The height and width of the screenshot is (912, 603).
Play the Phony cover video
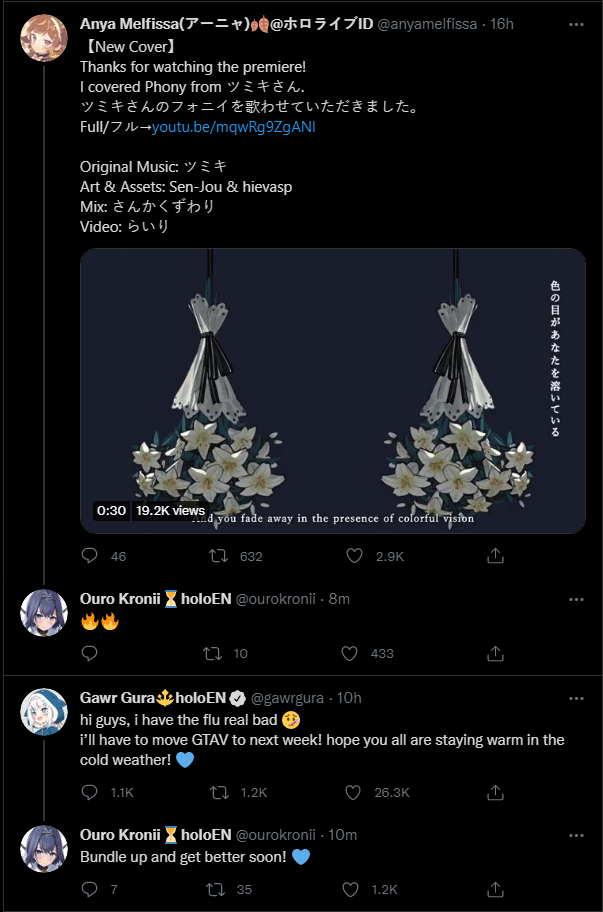tap(332, 390)
